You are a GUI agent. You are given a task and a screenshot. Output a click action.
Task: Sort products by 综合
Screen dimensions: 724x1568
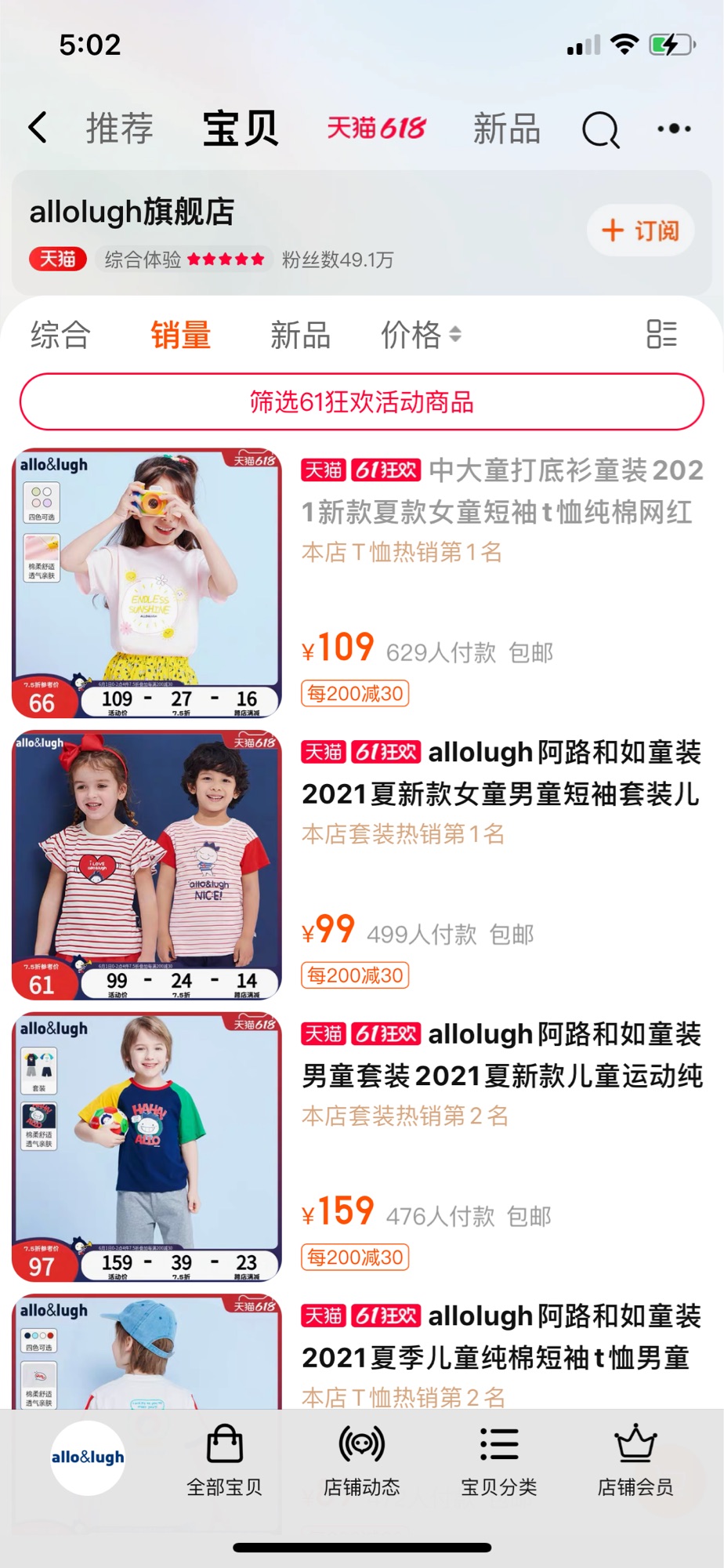tap(60, 335)
